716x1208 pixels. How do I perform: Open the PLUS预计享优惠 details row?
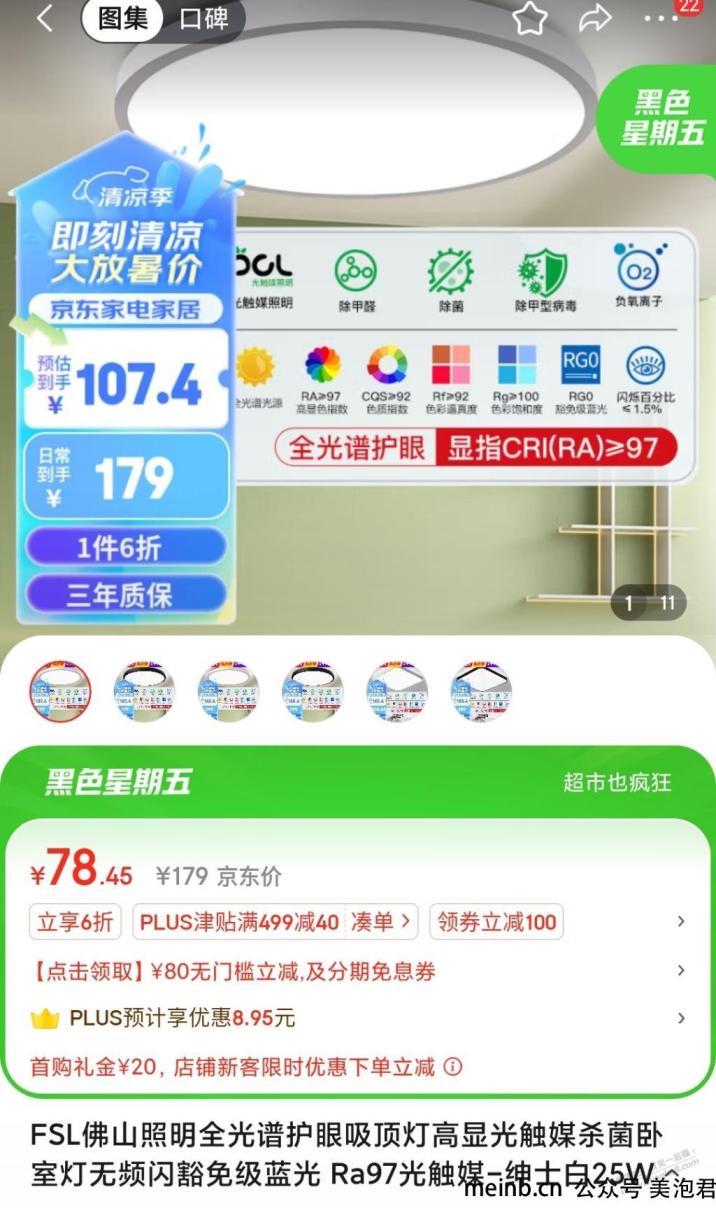(358, 1019)
